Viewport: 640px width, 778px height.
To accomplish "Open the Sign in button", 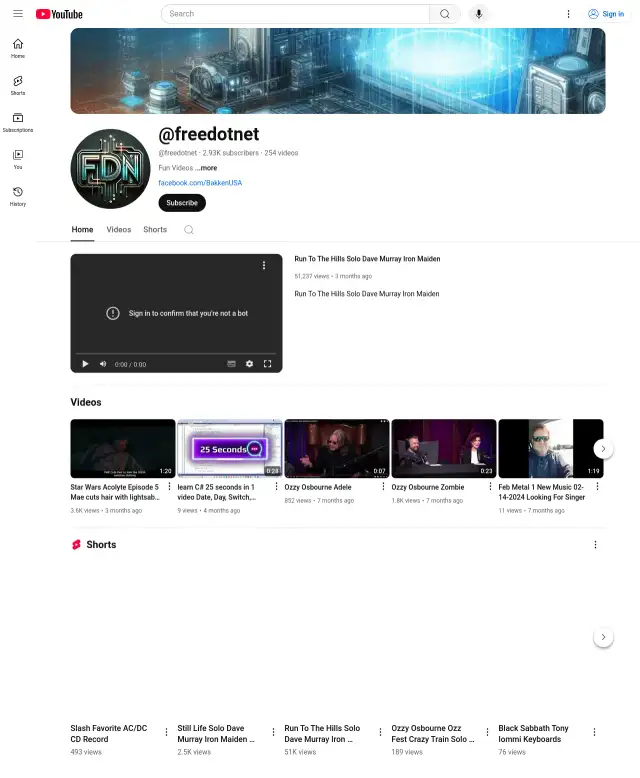I will [606, 14].
